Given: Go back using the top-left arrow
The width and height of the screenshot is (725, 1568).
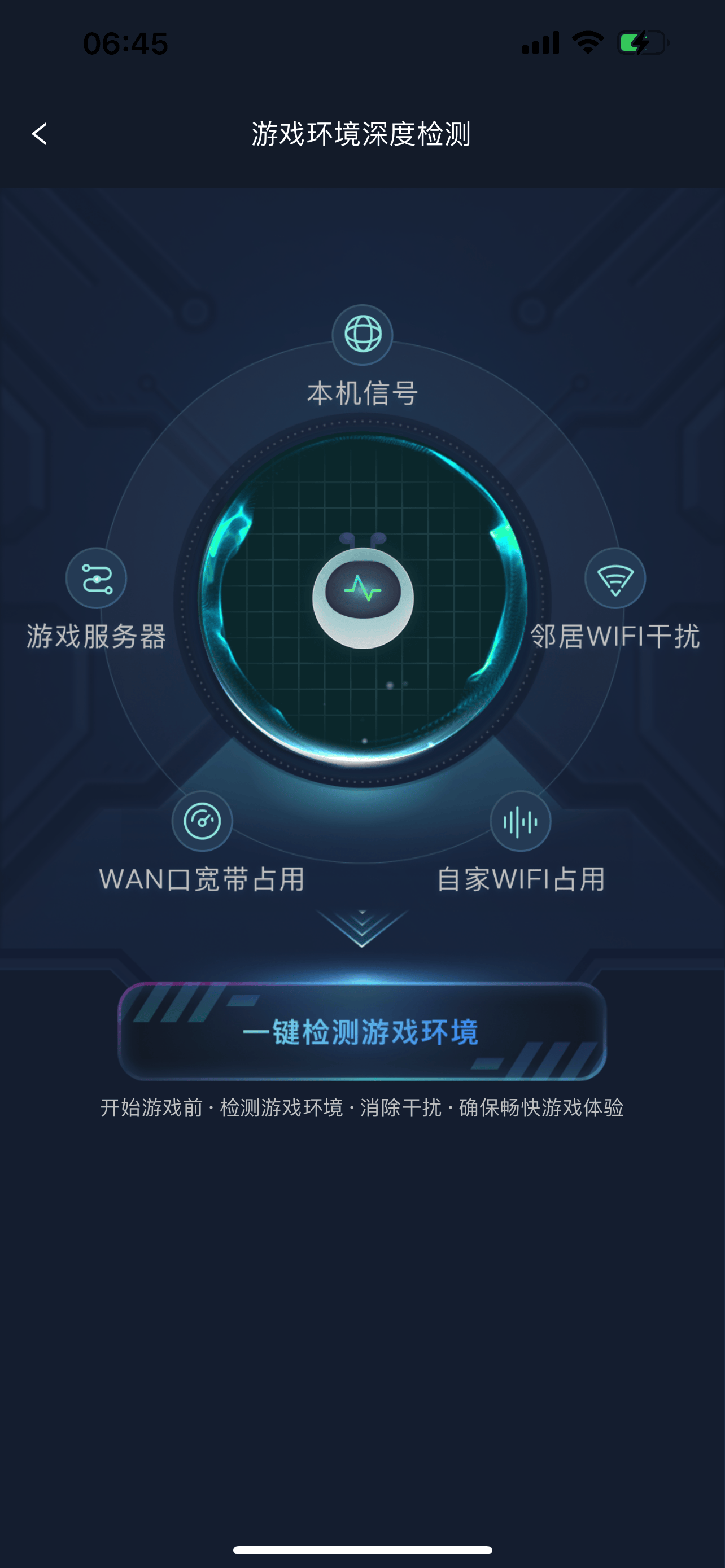Looking at the screenshot, I should point(40,134).
